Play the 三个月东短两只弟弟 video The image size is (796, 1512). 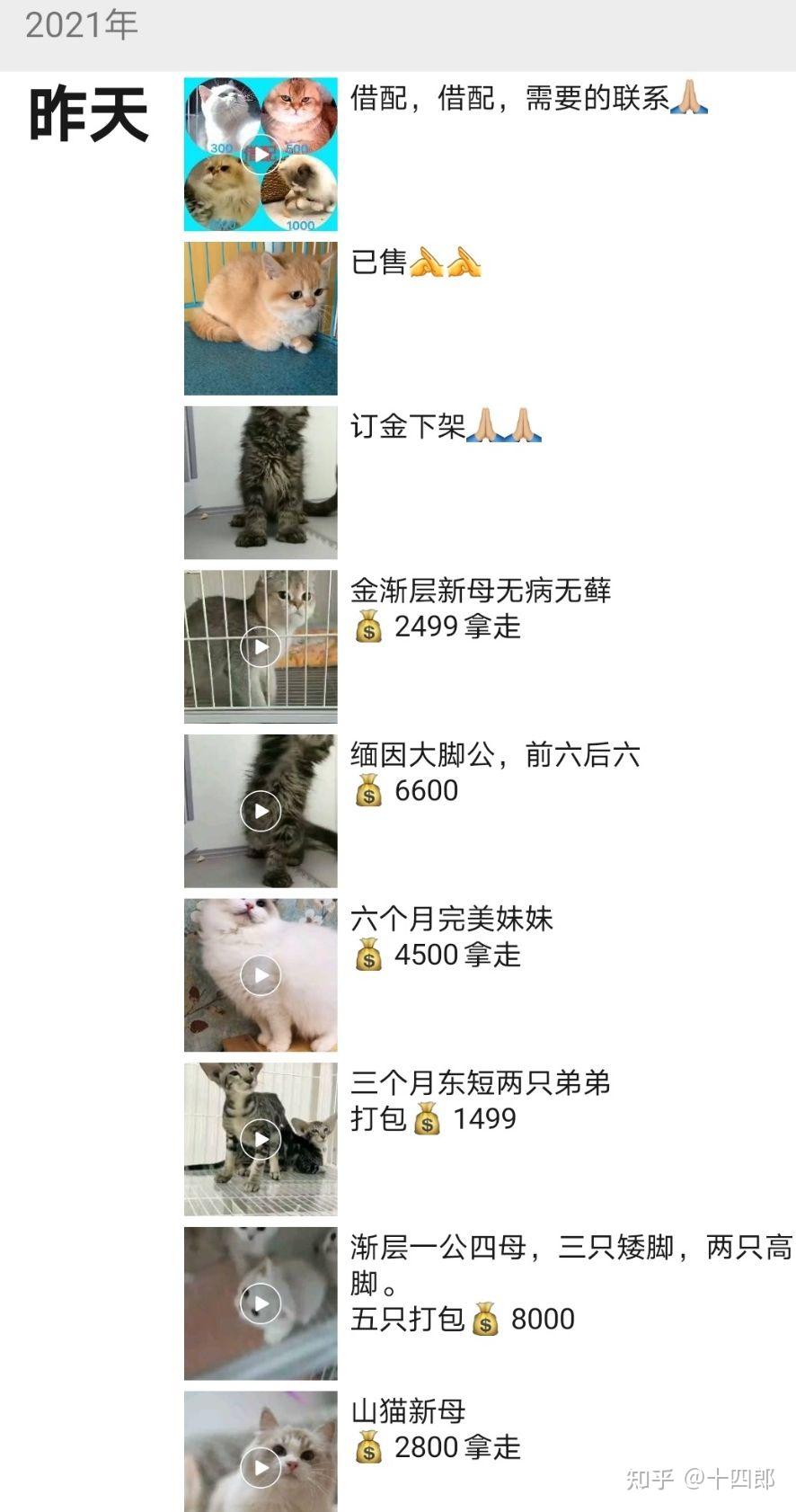click(260, 1139)
